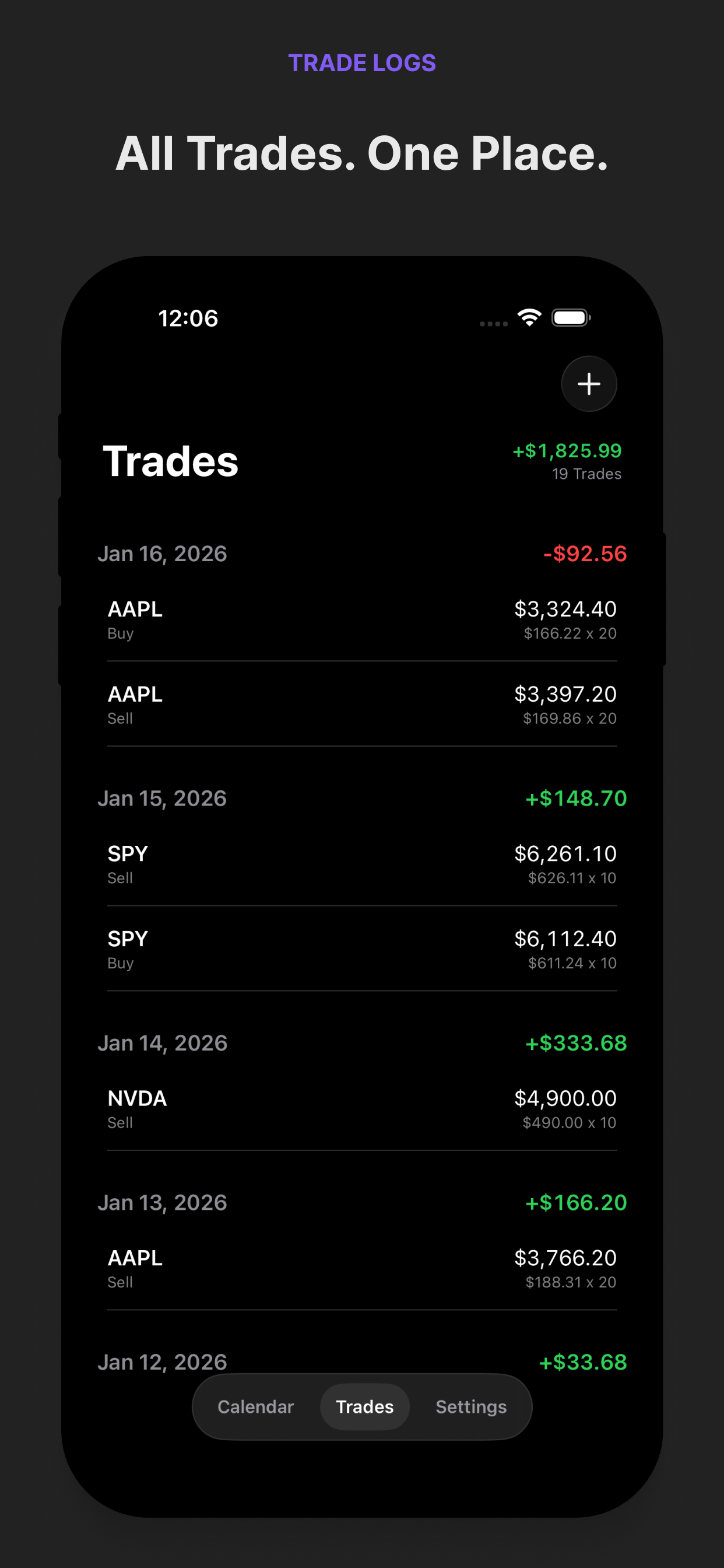Tap the Jan 12, 2026 date header
The width and height of the screenshot is (724, 1568).
coord(163,1361)
